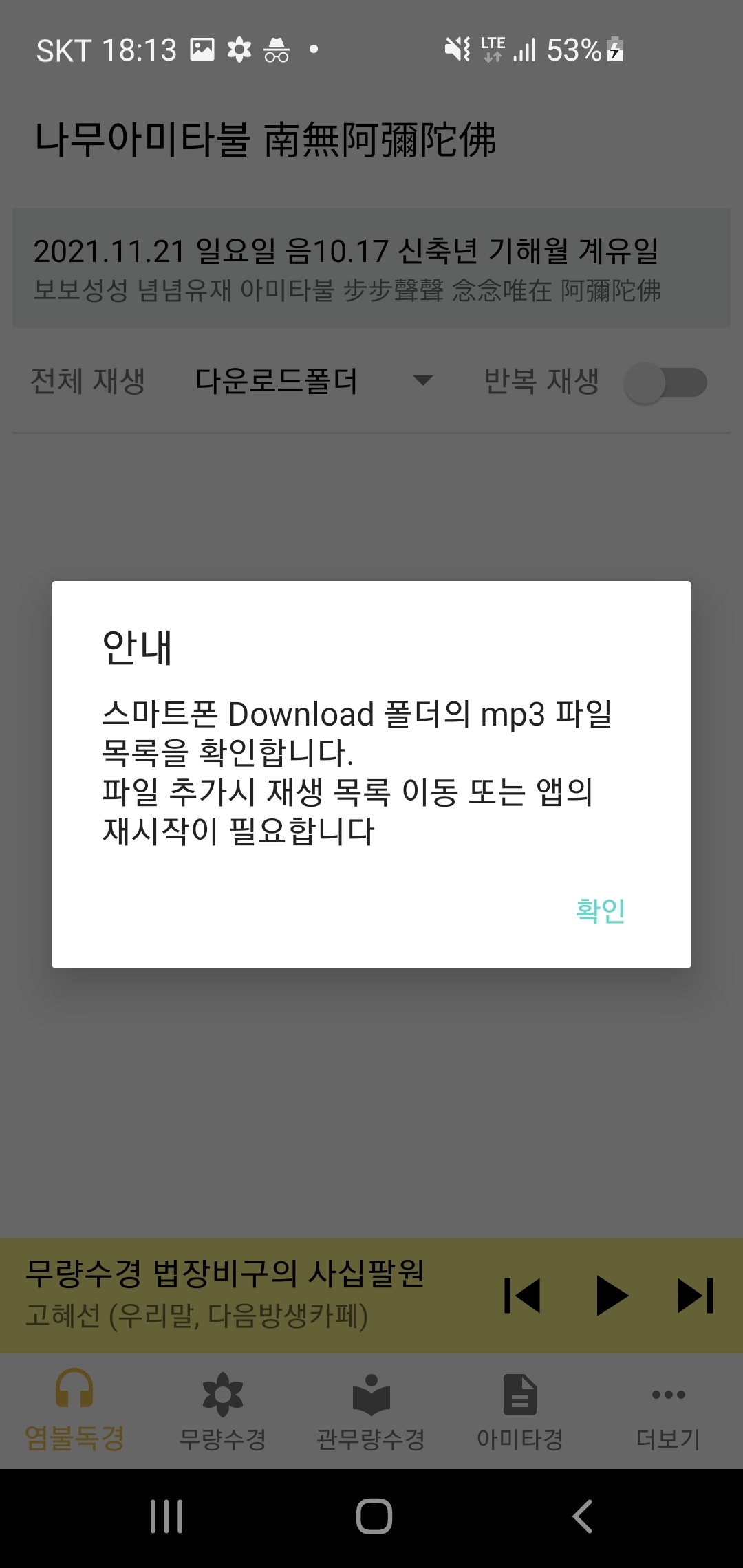Go back using system back button
This screenshot has width=743, height=1568.
pos(582,1516)
